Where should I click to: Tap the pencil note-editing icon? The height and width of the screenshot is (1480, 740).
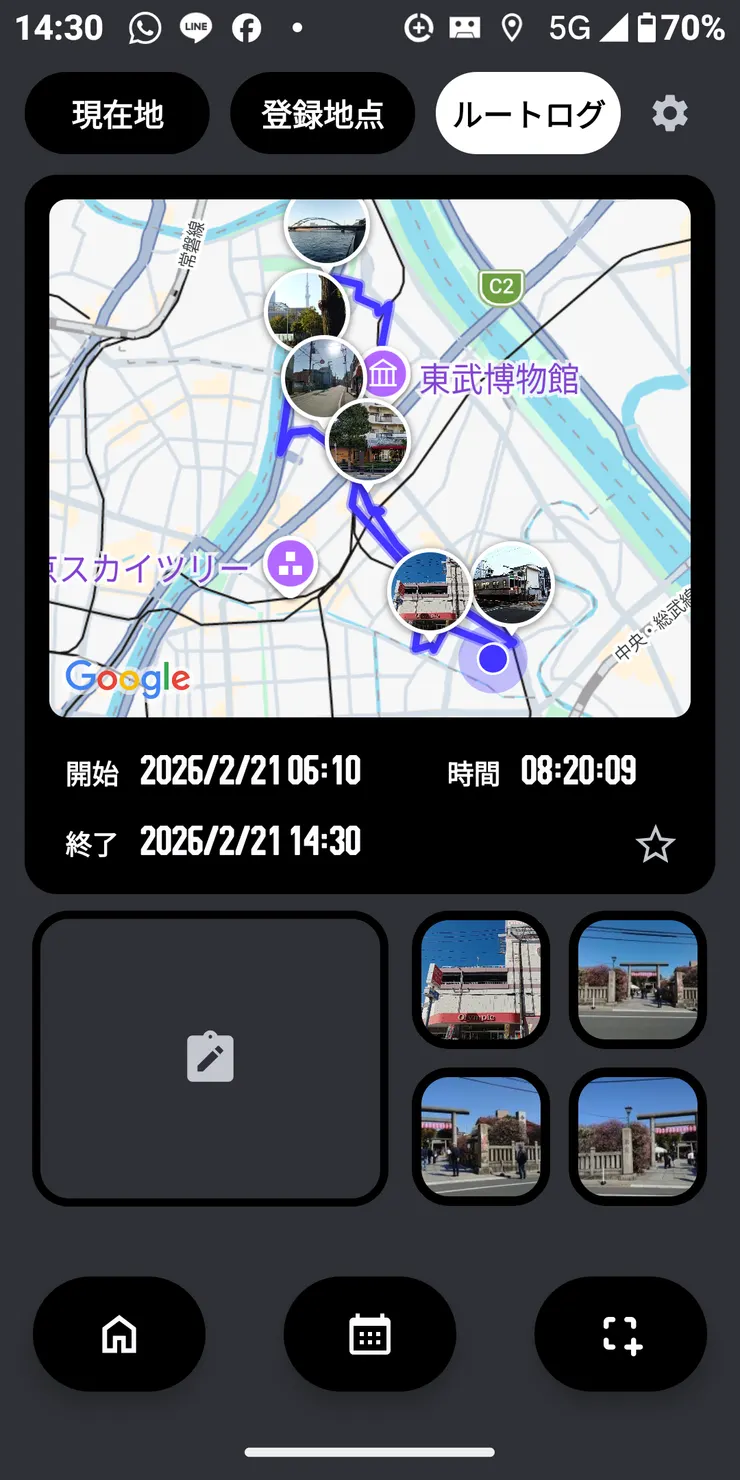(x=209, y=1055)
